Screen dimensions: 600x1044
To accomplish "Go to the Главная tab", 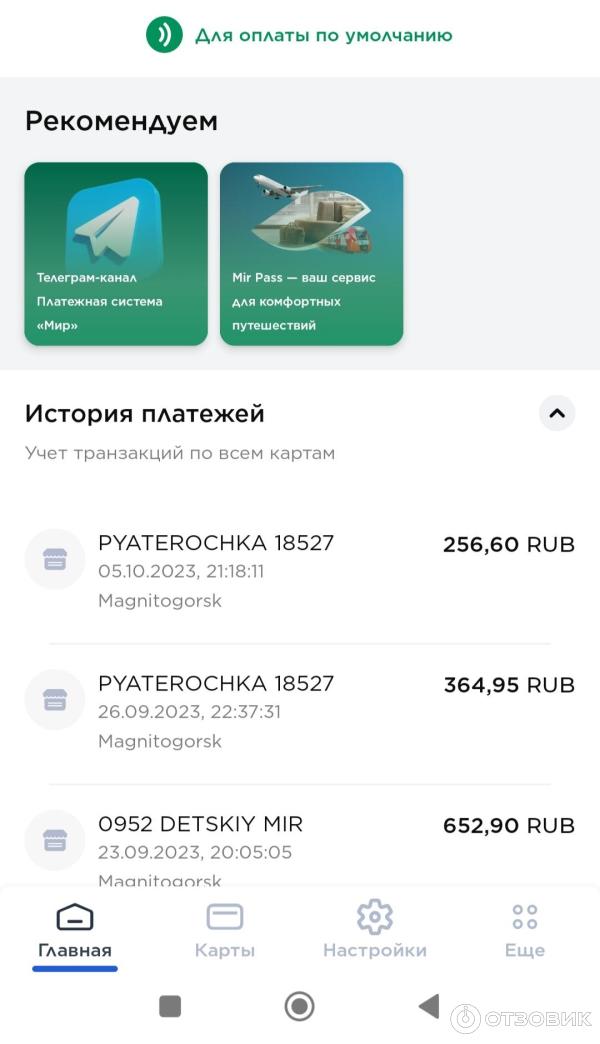I will (75, 930).
